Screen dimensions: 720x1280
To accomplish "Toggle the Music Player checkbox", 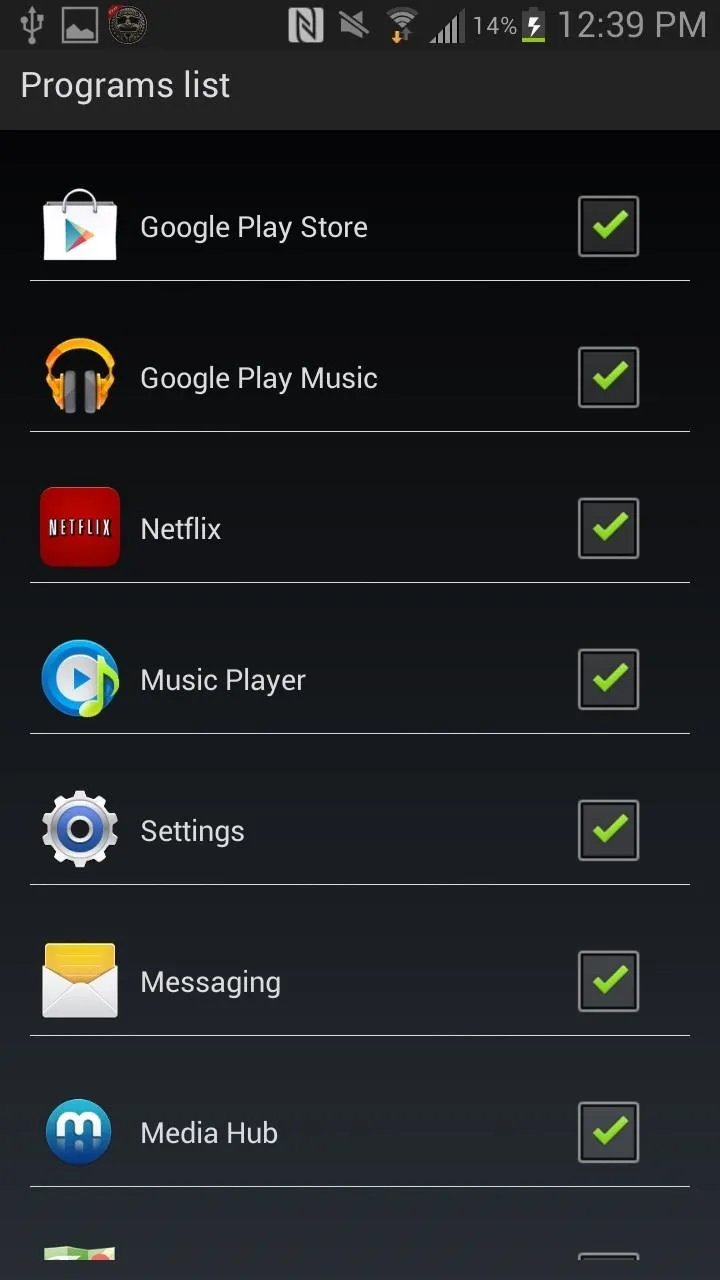I will 608,679.
